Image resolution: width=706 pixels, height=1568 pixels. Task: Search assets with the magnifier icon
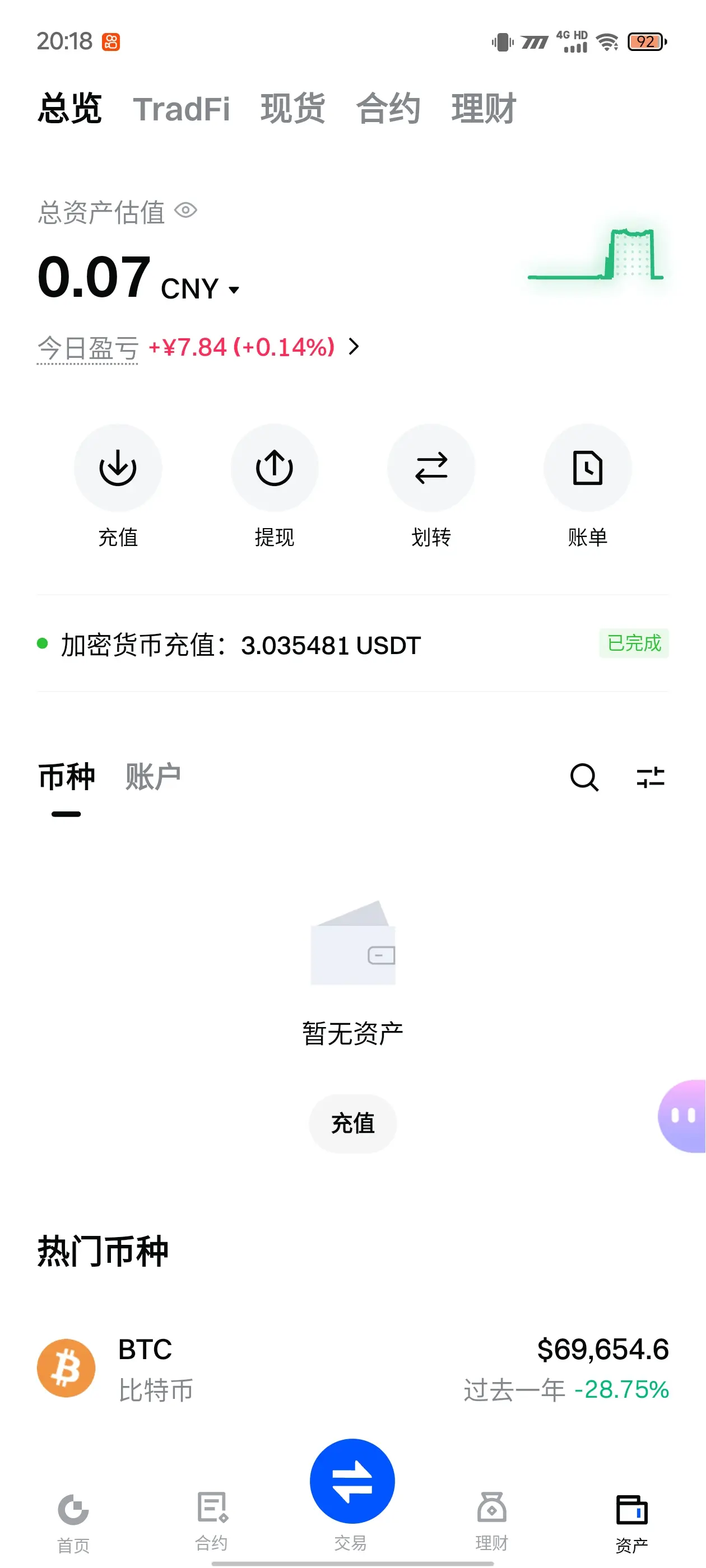tap(584, 777)
